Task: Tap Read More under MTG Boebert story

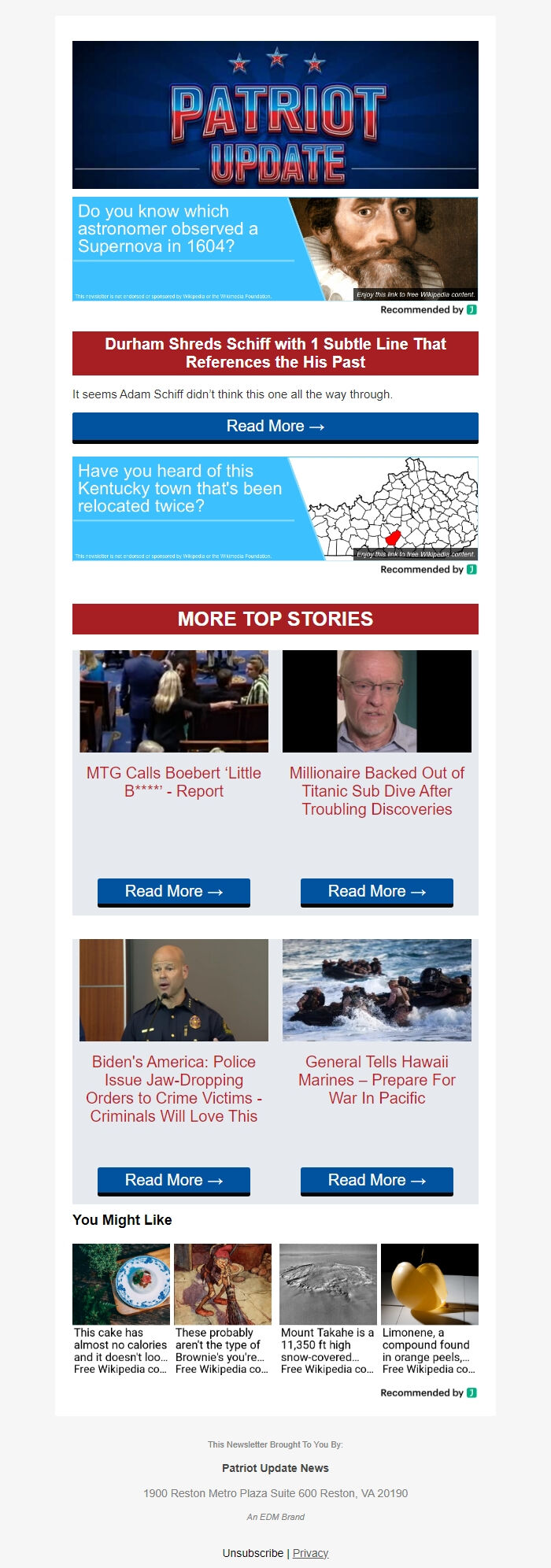Action: point(173,892)
